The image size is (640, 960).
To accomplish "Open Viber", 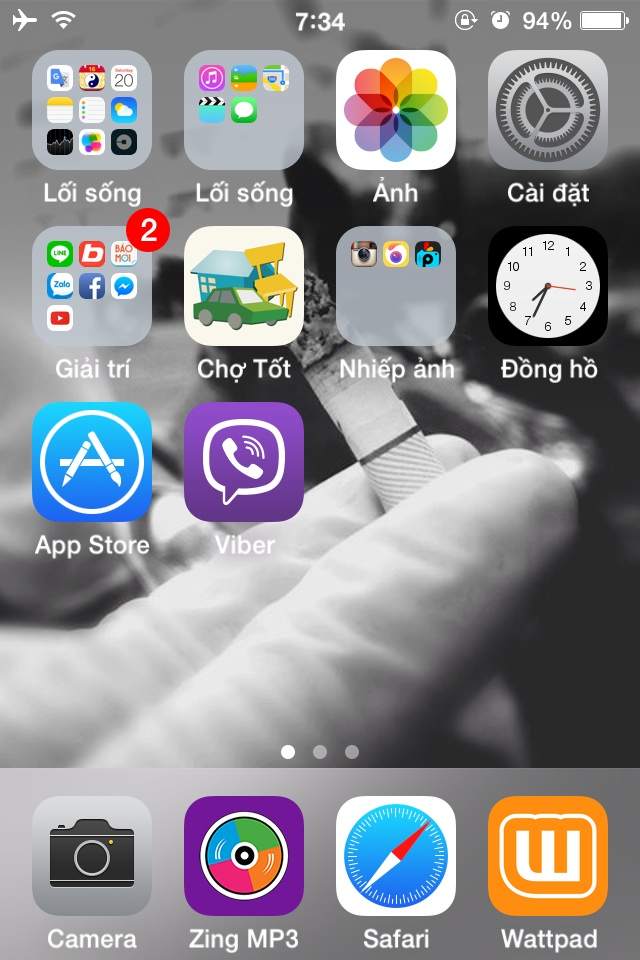I will [244, 462].
